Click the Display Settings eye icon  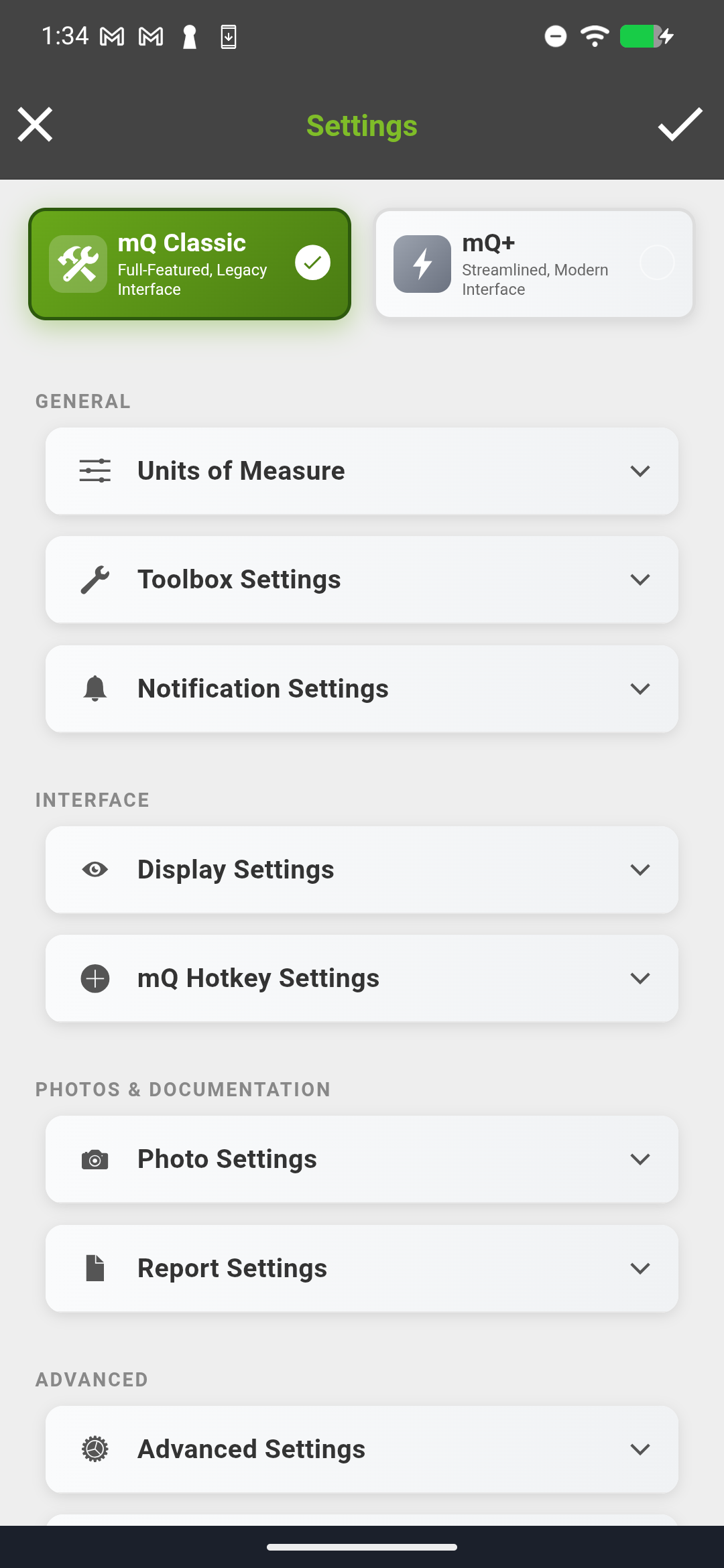pos(95,869)
